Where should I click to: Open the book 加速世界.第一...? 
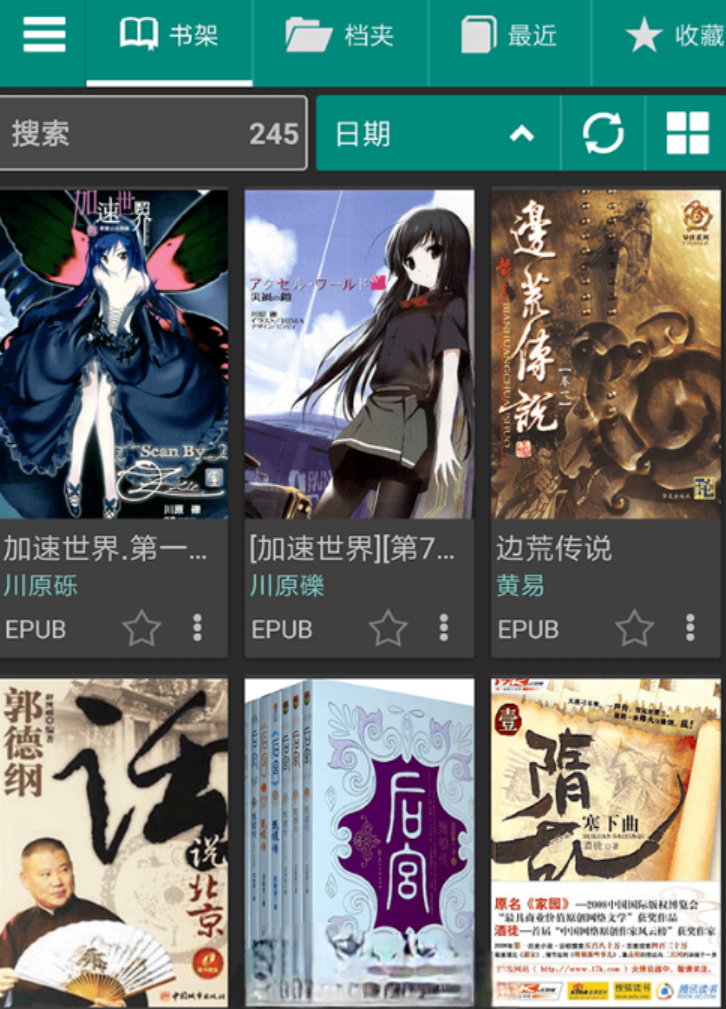[113, 355]
